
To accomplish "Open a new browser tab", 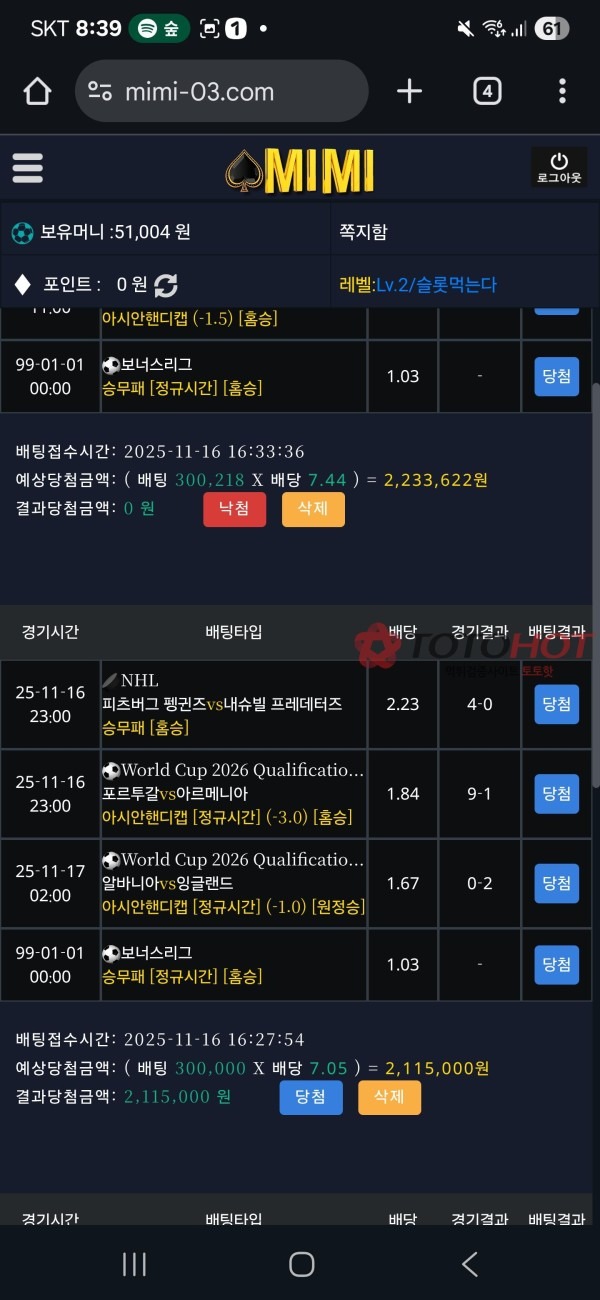I will click(409, 92).
